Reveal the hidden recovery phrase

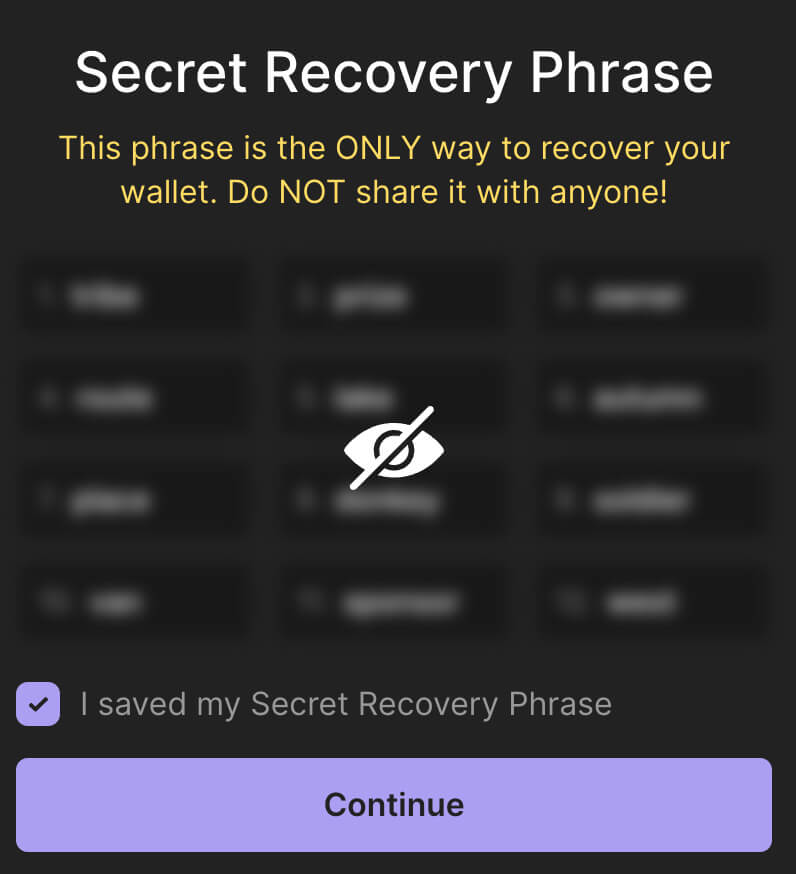click(x=394, y=448)
